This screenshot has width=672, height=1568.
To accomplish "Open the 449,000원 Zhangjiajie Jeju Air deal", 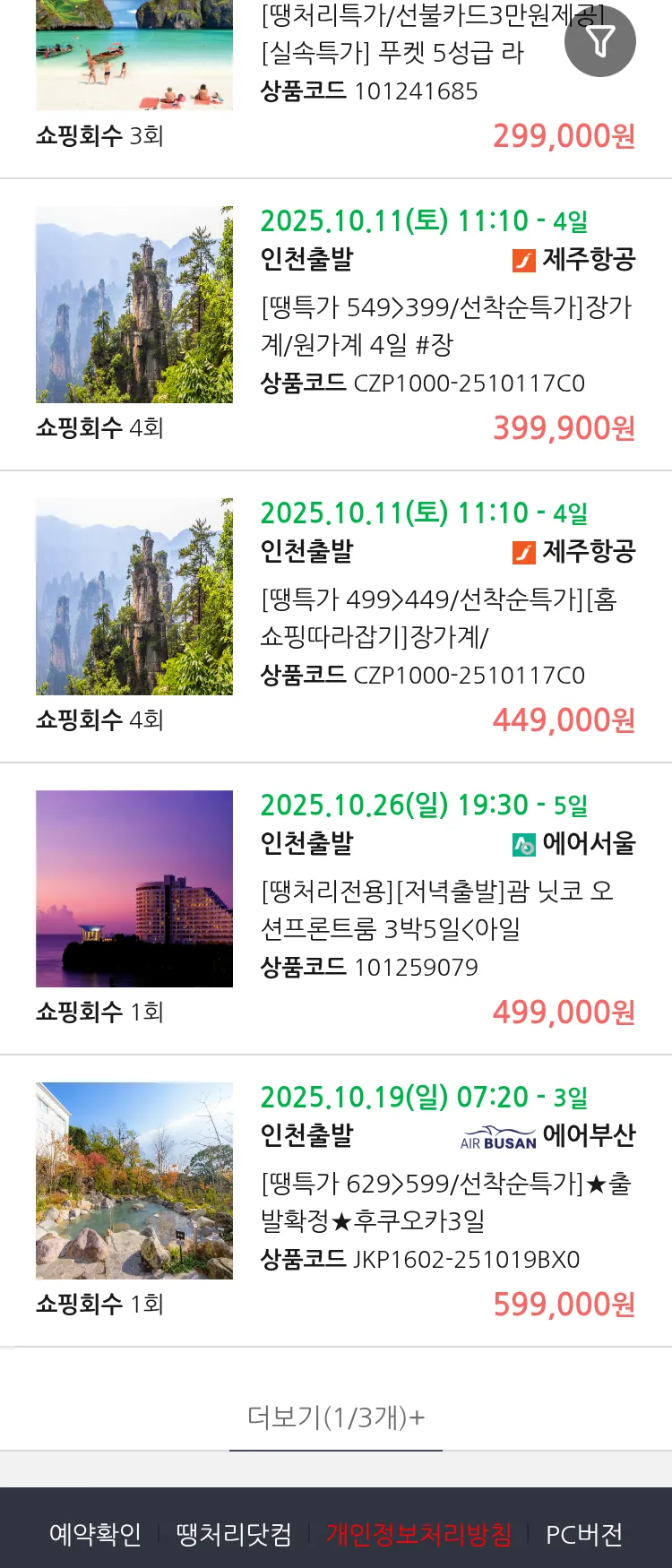I will pos(438,617).
